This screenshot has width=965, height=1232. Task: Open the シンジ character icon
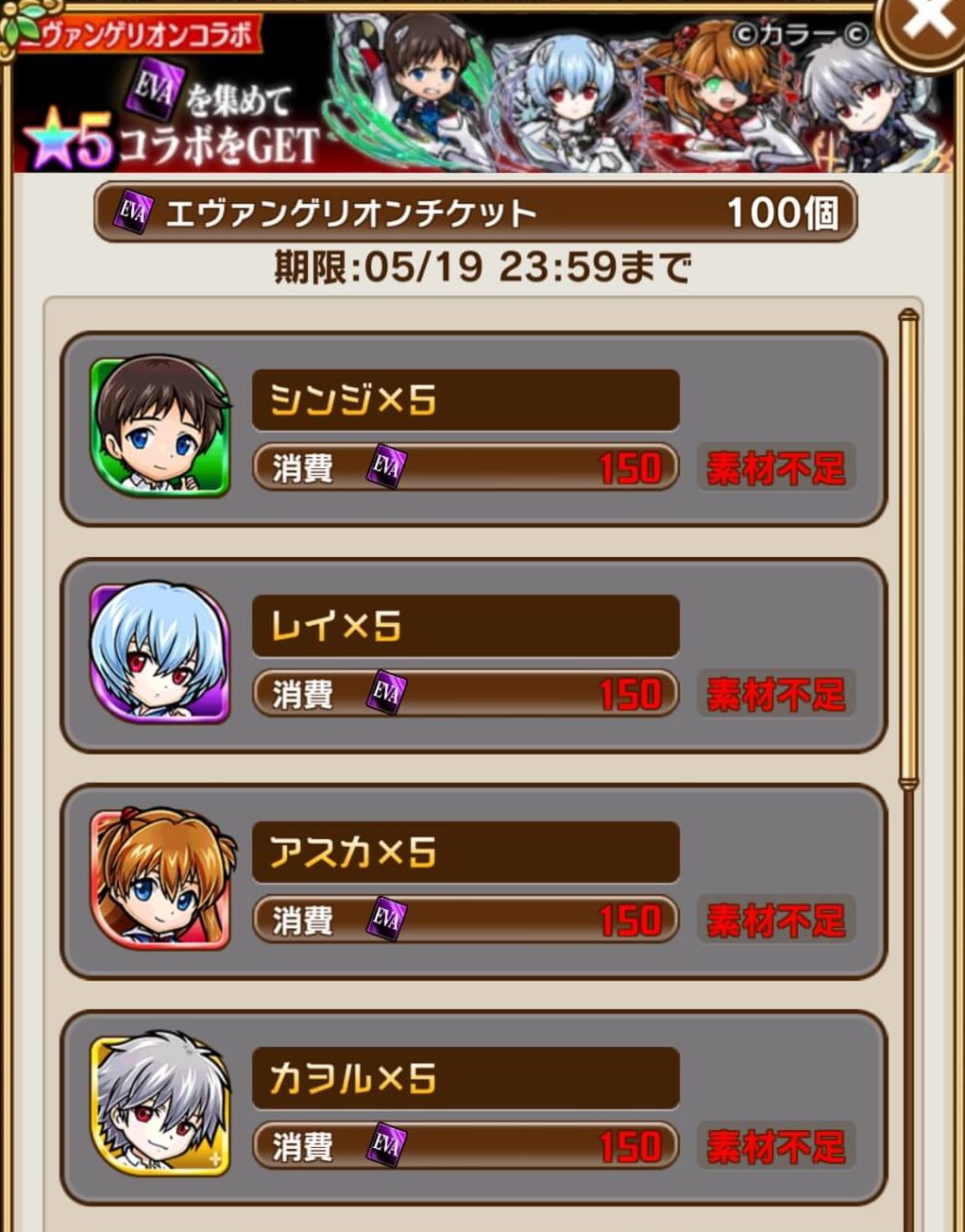coord(160,427)
